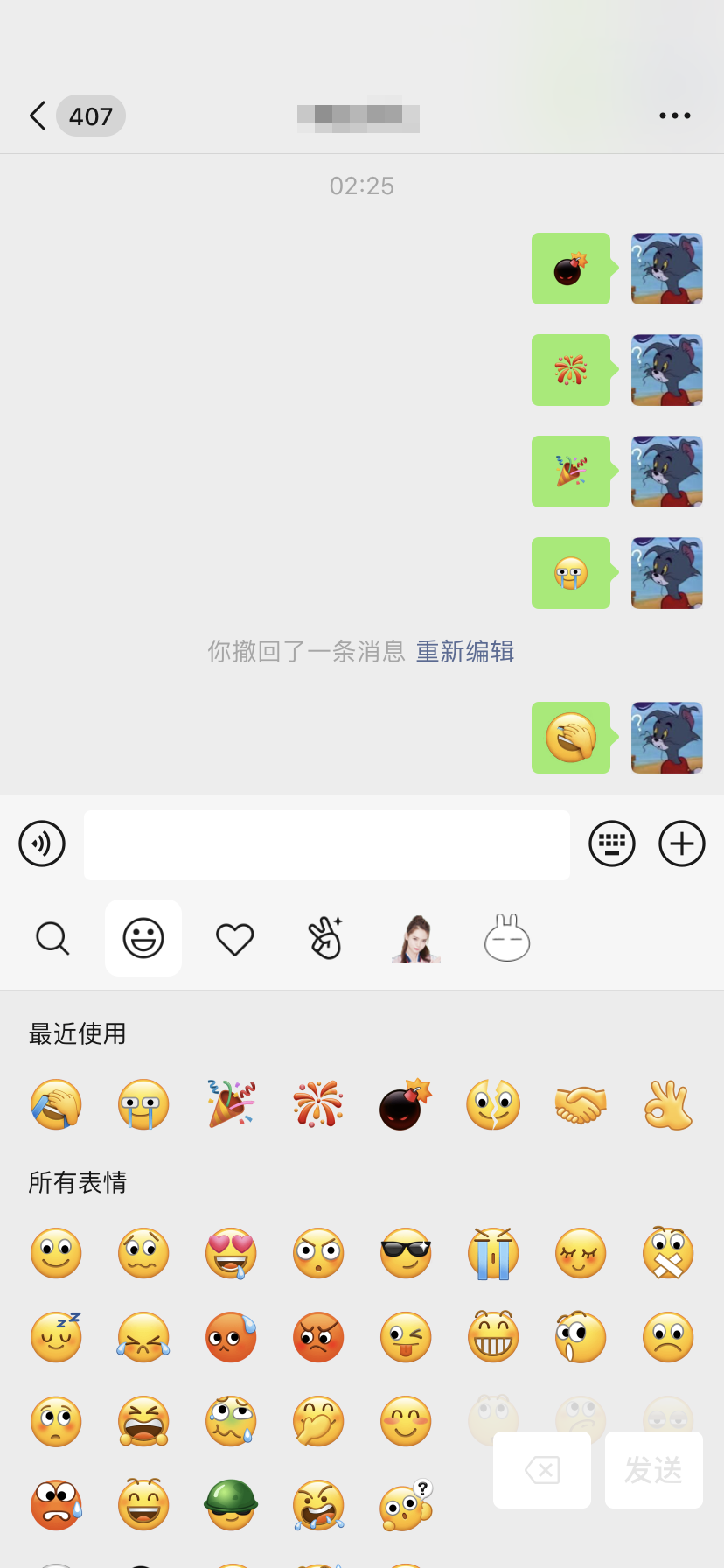Screen dimensions: 724x1568
Task: Insert the recent bomb emoji
Action: pos(405,1103)
